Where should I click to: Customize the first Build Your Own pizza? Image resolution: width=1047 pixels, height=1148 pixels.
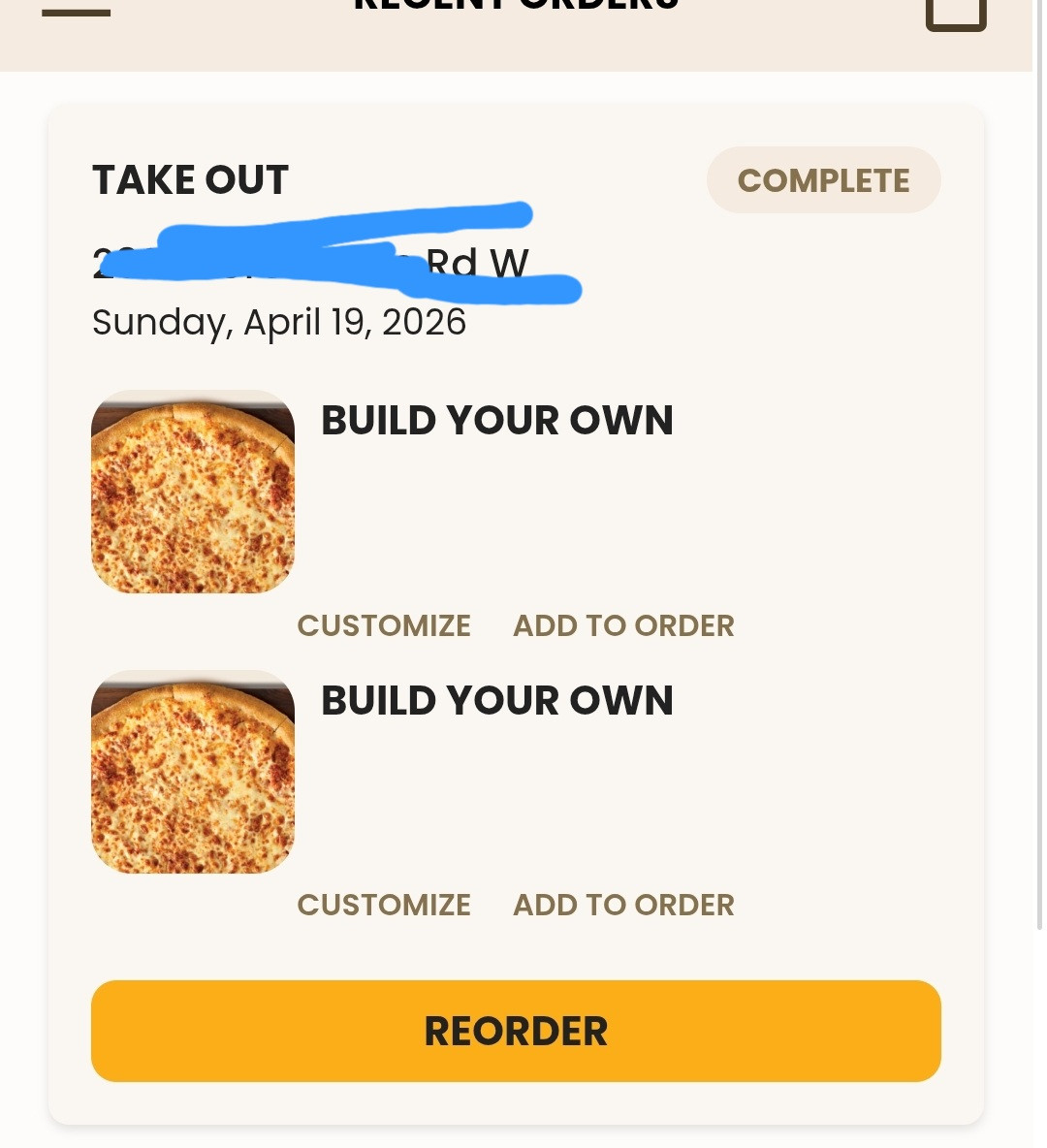tap(384, 625)
